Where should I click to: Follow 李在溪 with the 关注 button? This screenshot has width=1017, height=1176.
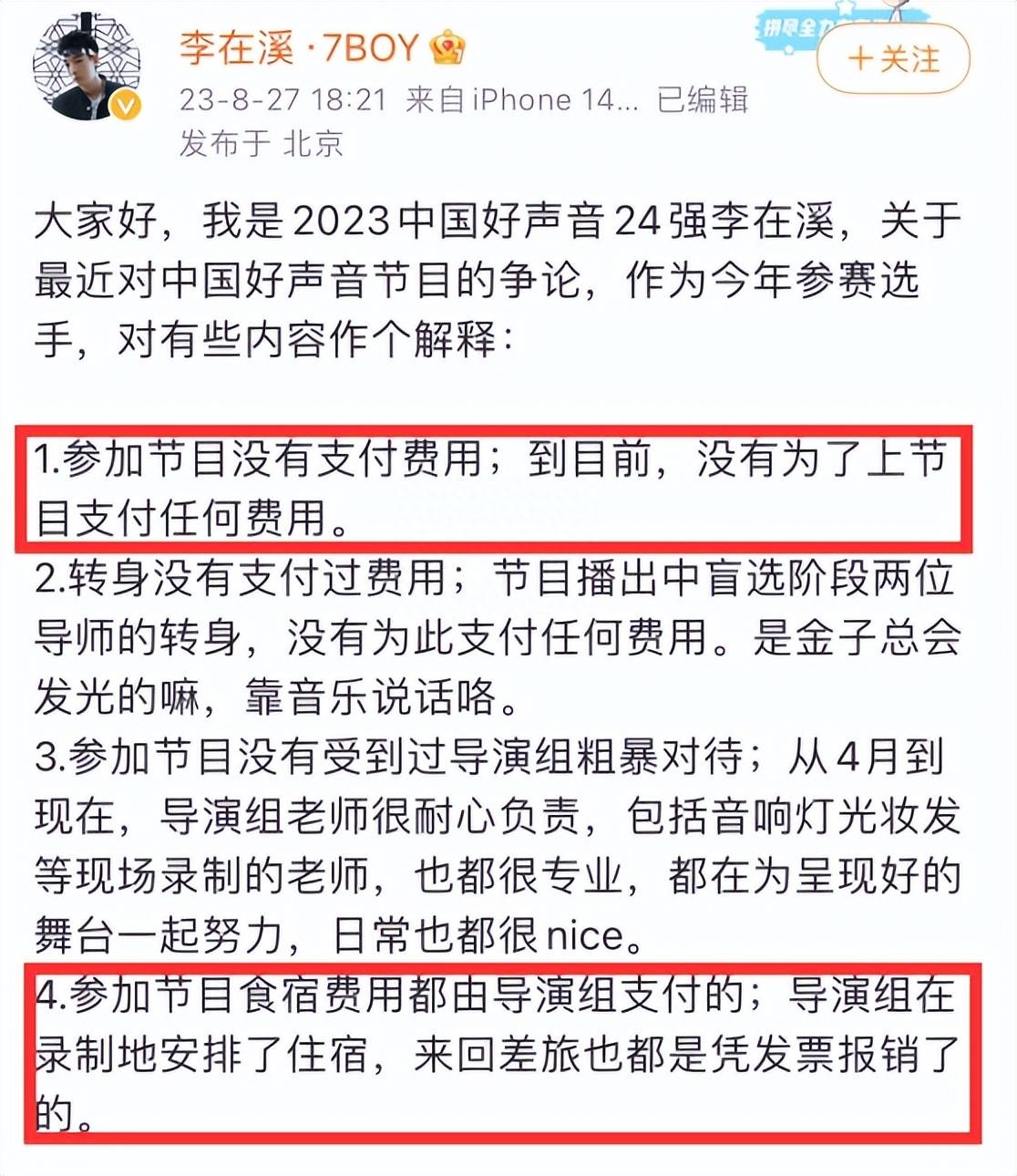(x=892, y=59)
